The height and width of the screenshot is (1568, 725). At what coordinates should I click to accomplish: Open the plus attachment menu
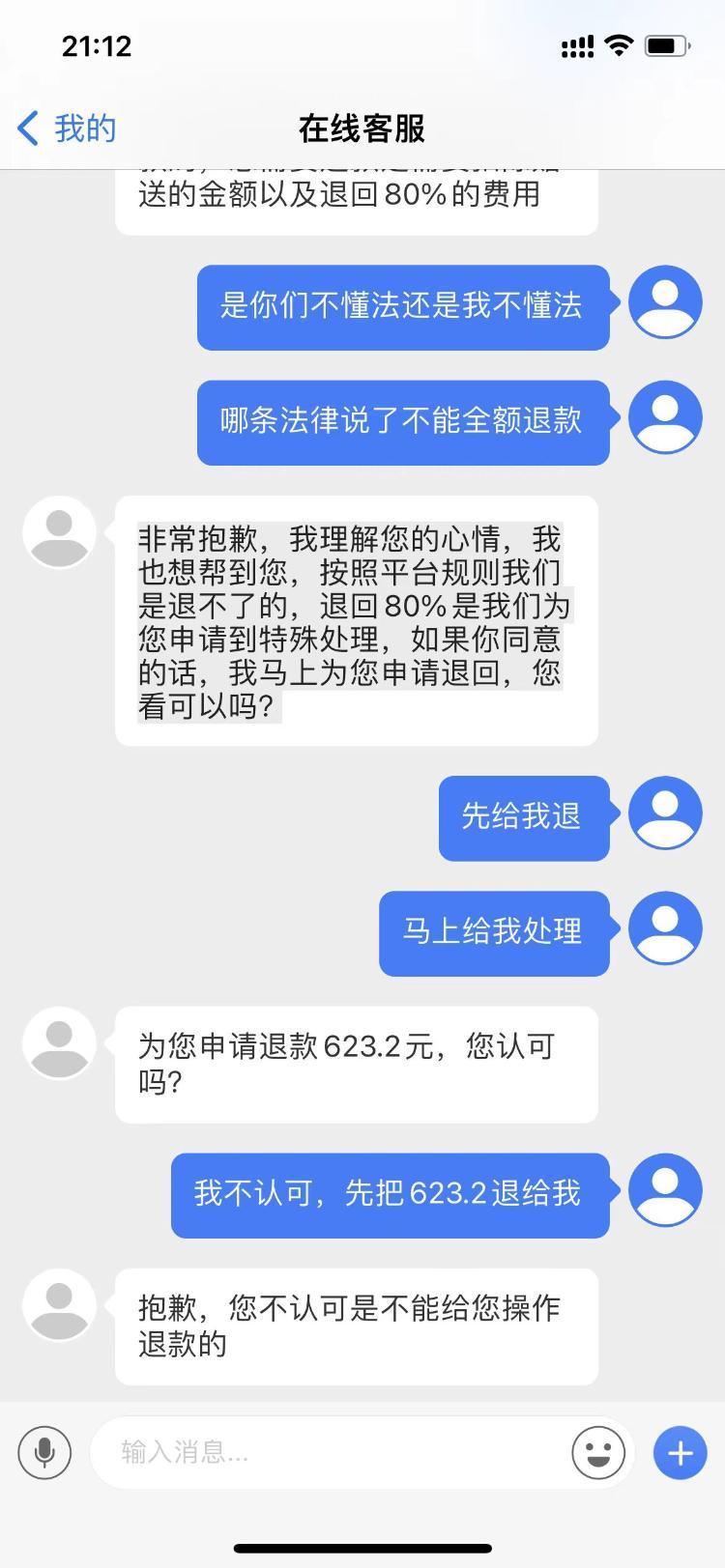pos(681,1452)
